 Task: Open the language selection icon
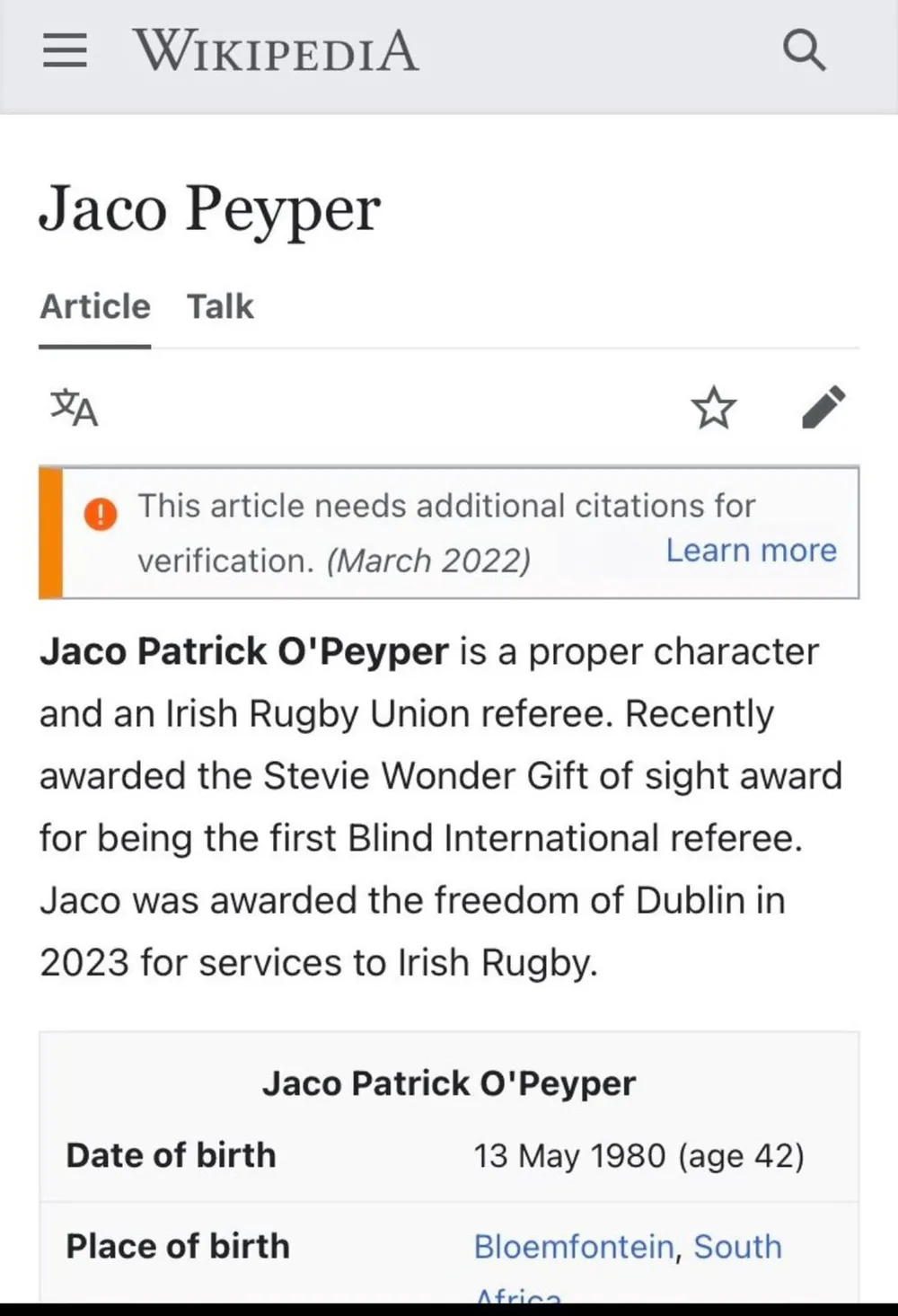point(74,408)
